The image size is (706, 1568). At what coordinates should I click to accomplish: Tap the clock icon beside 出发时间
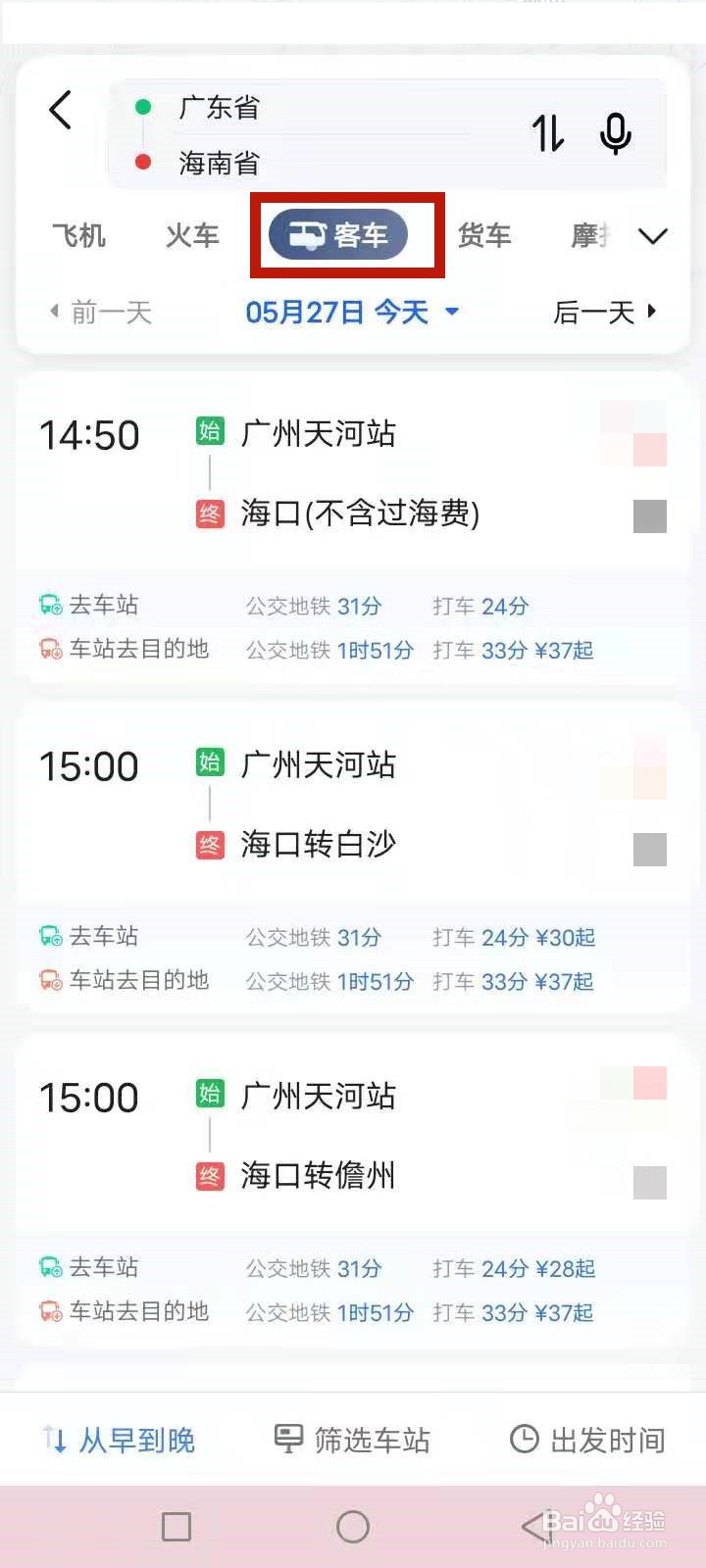pyautogui.click(x=526, y=1439)
